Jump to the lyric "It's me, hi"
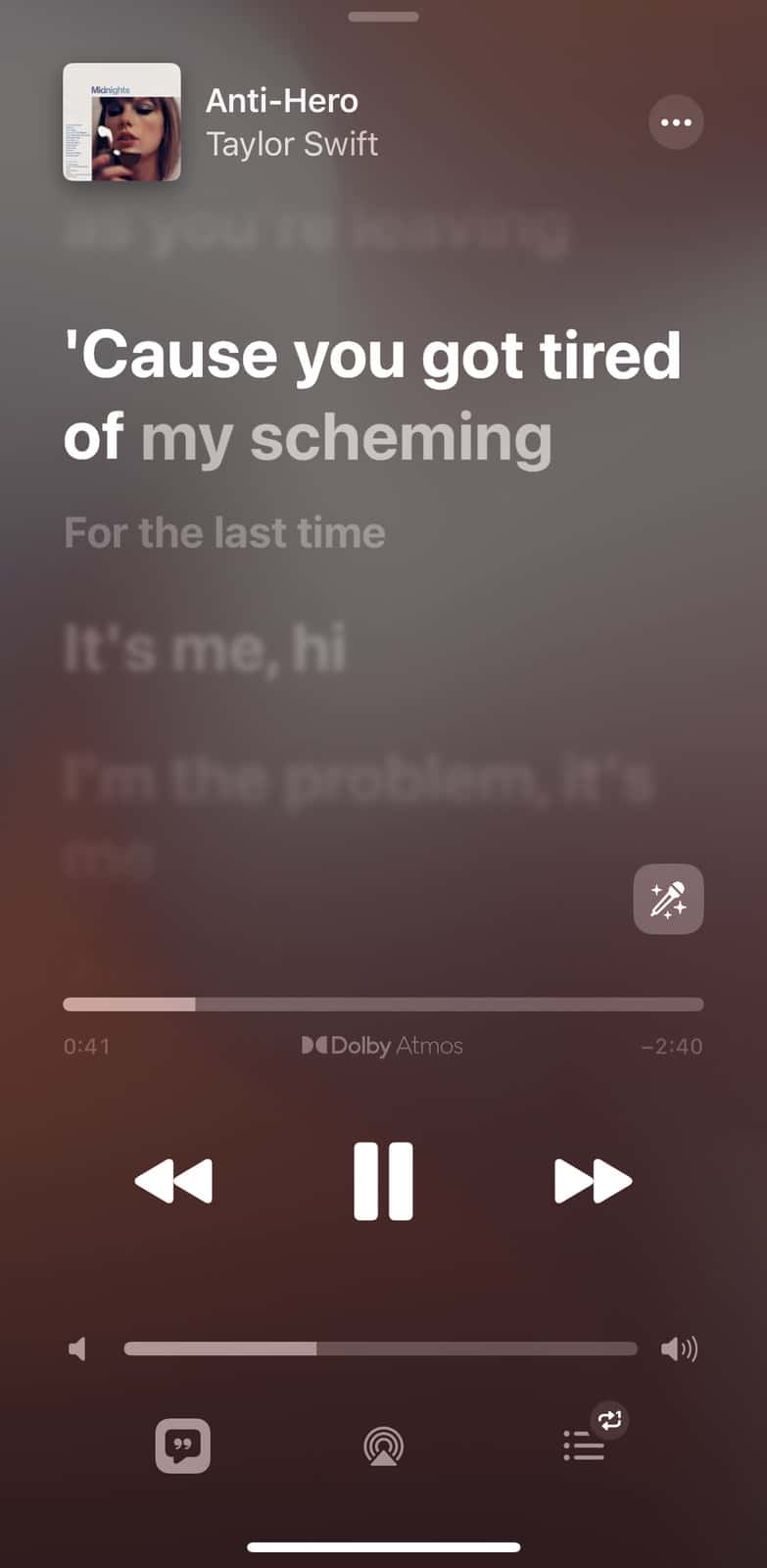 (205, 649)
